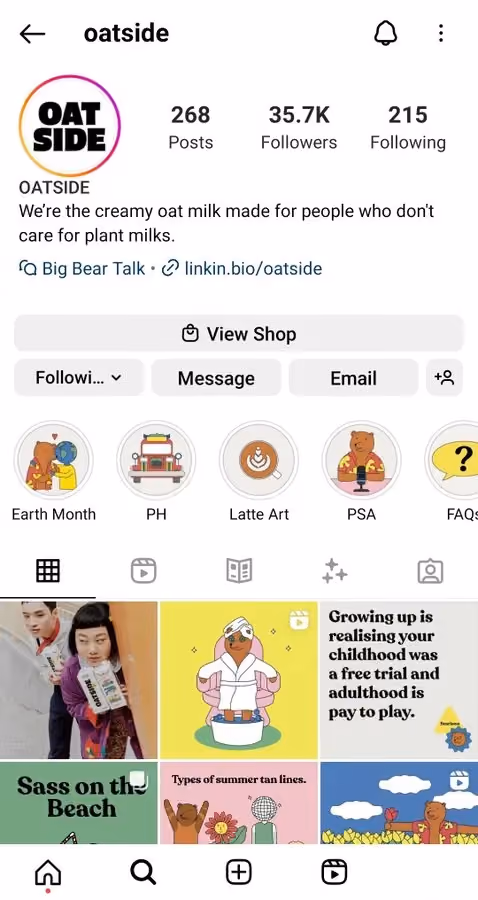Image resolution: width=478 pixels, height=900 pixels.
Task: Open the linkin.bio/oatside link
Action: pos(253,268)
